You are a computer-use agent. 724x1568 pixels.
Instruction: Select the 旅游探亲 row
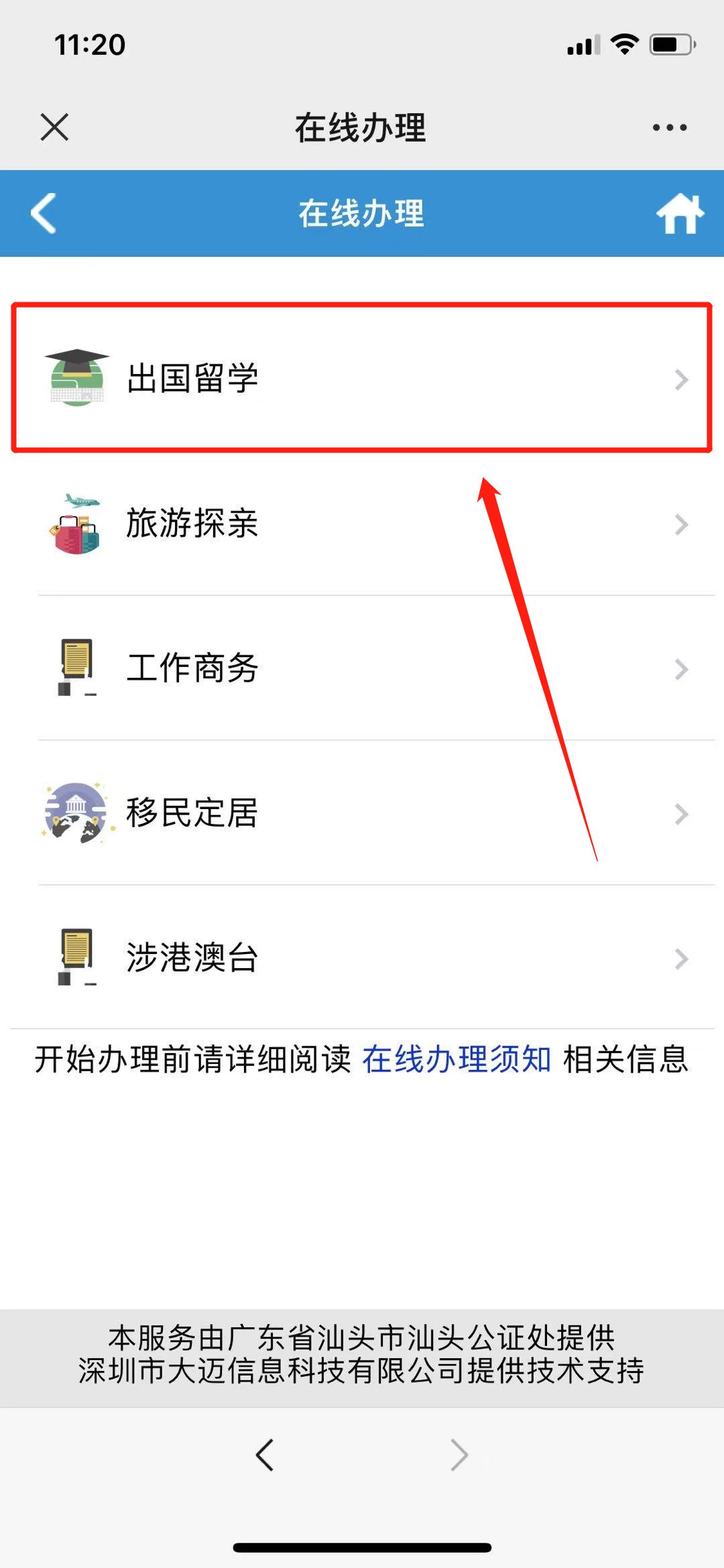(x=362, y=524)
